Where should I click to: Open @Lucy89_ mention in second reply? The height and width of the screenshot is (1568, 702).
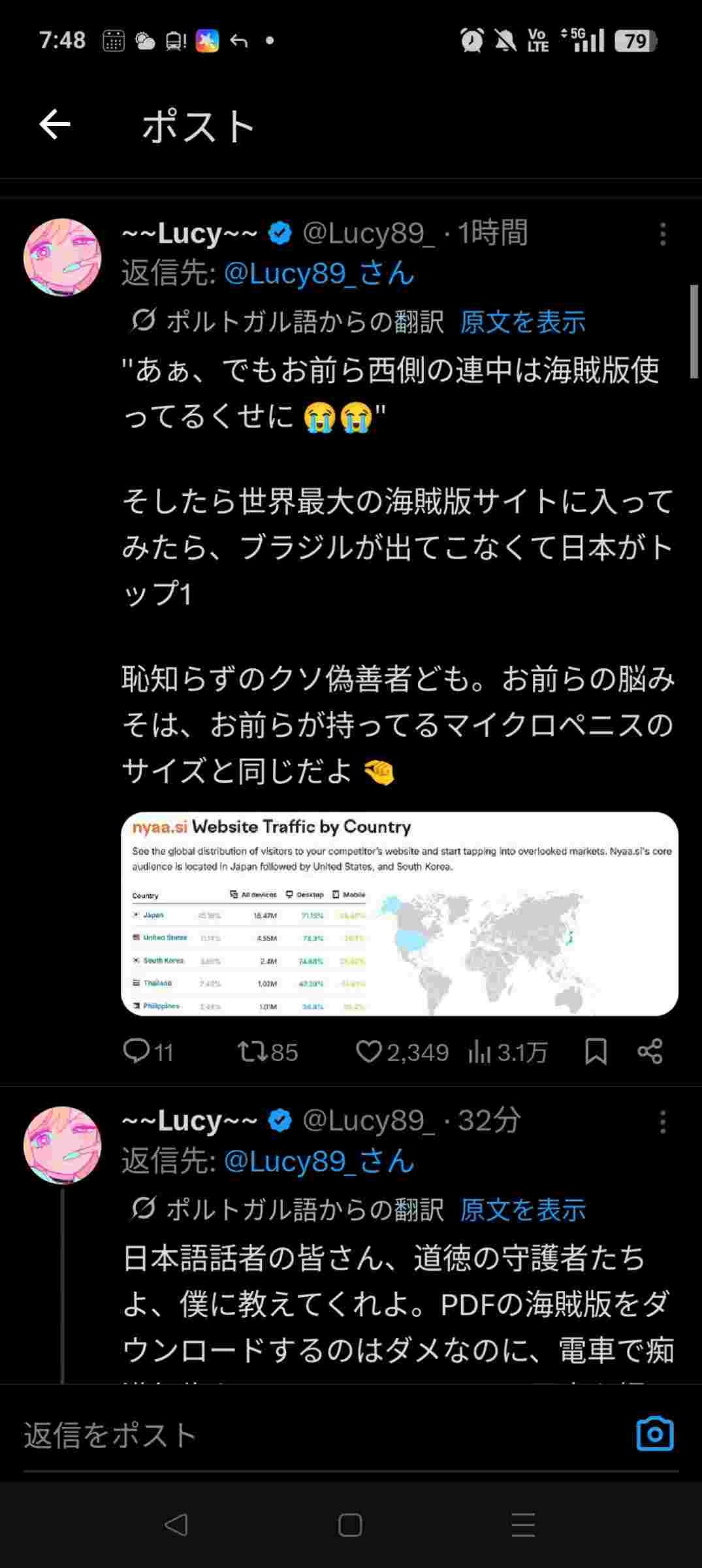pos(319,1161)
